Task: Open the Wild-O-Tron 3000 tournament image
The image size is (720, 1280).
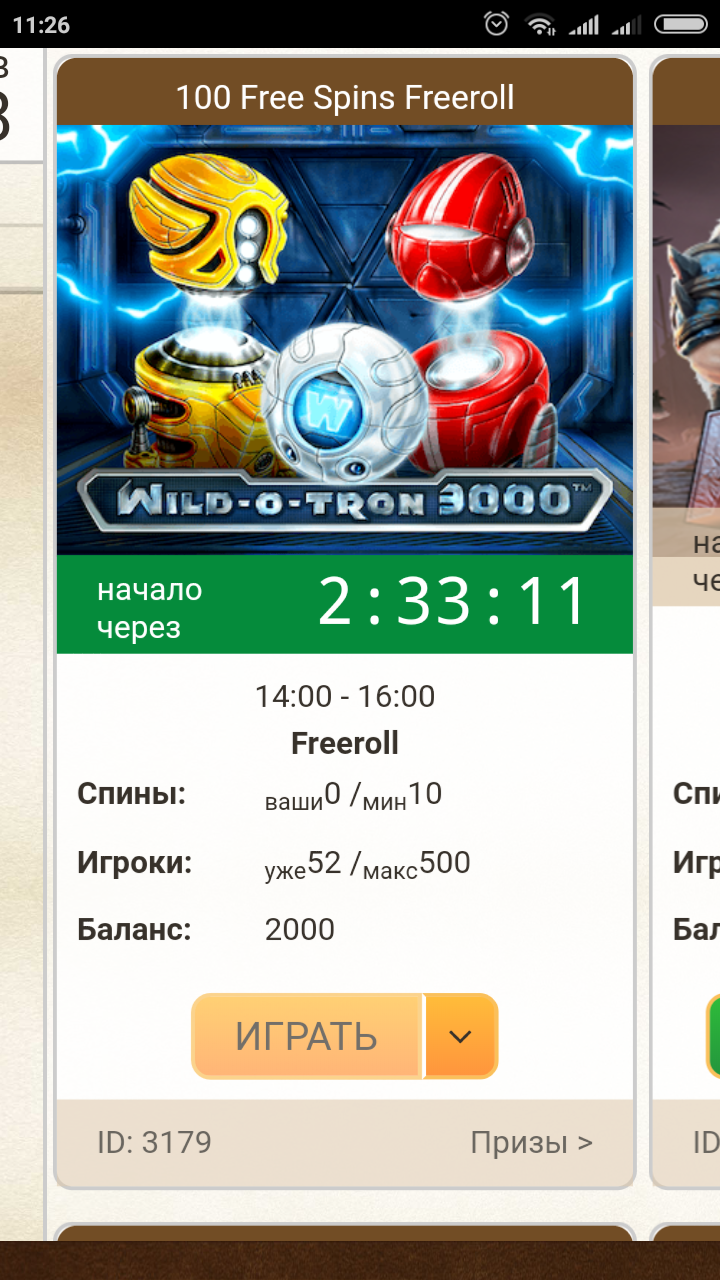Action: coord(345,340)
